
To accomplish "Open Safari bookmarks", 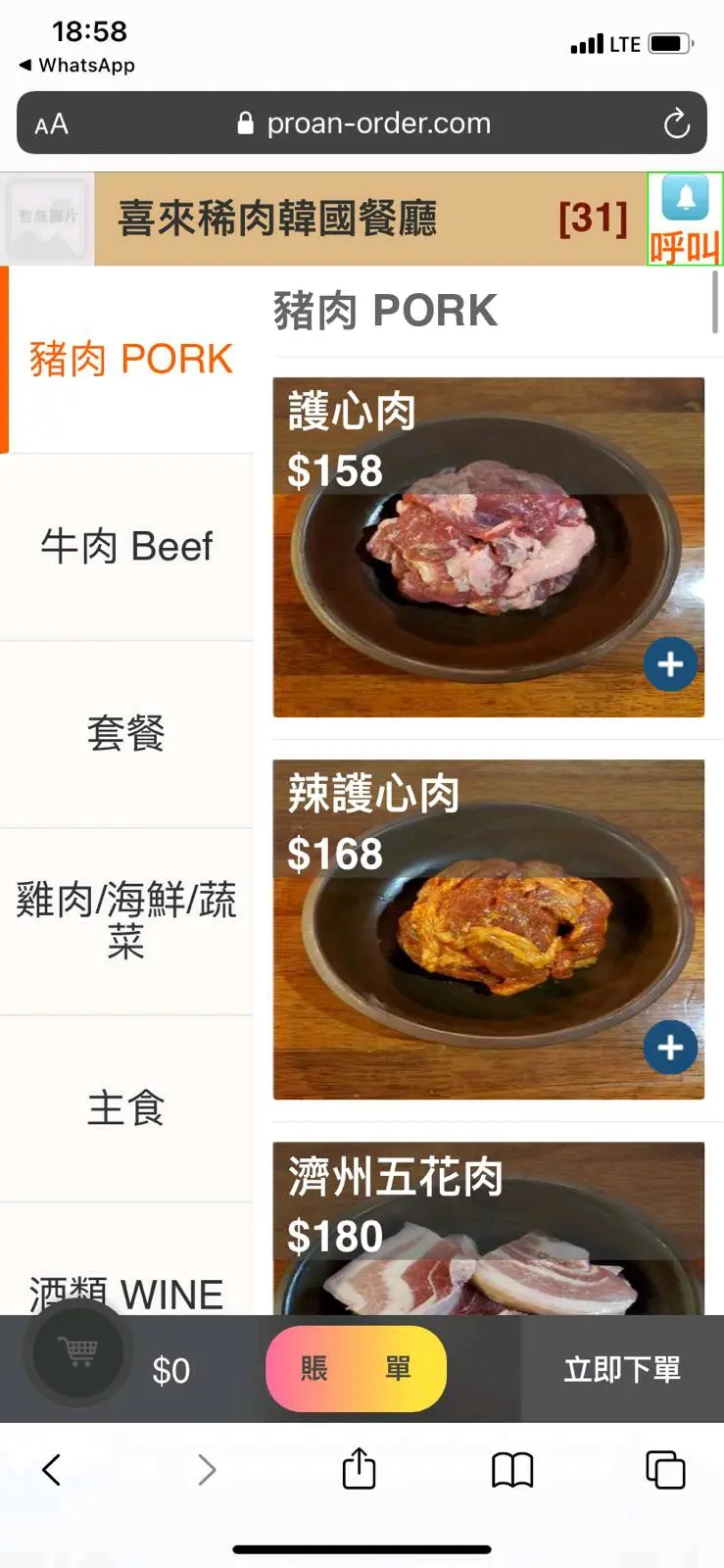I will 511,1469.
